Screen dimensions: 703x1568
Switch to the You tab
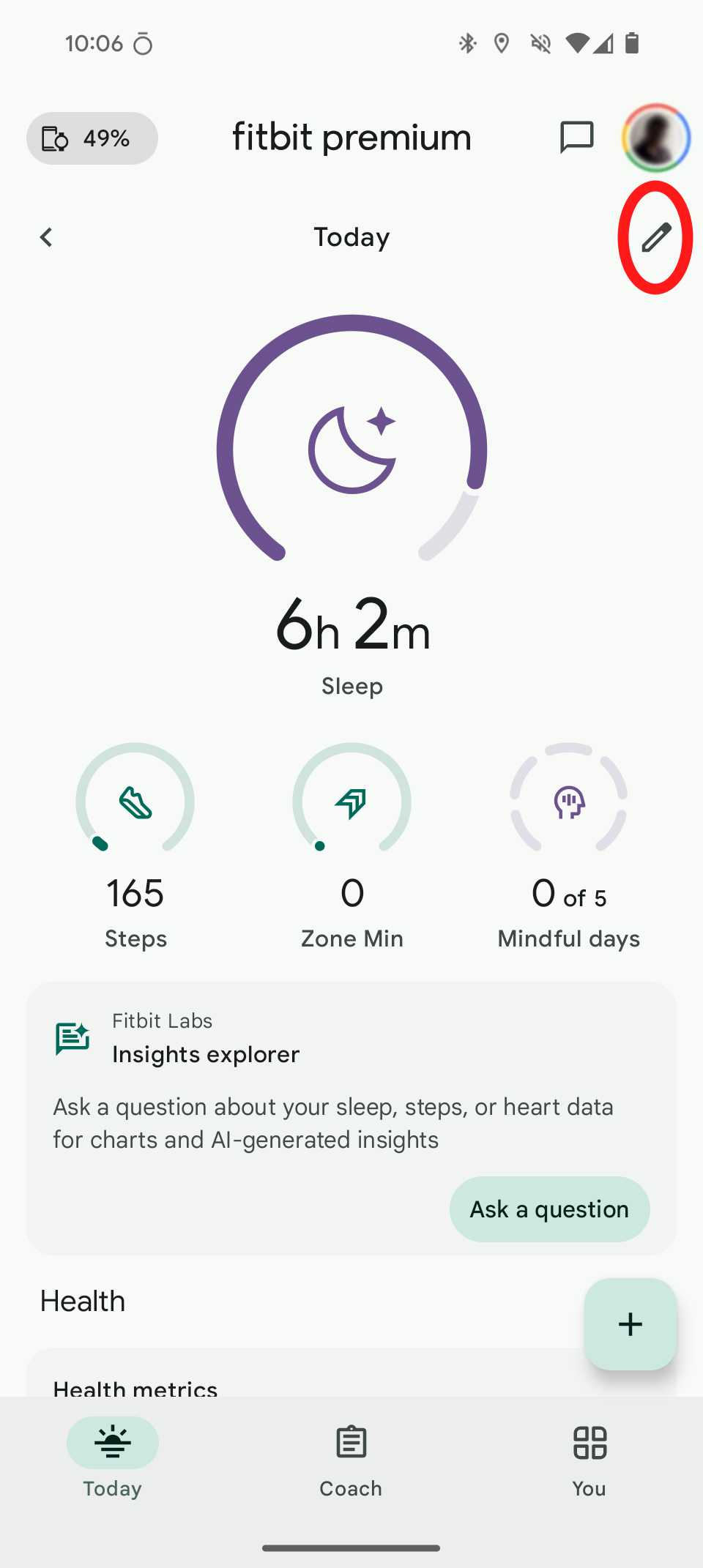point(588,1460)
